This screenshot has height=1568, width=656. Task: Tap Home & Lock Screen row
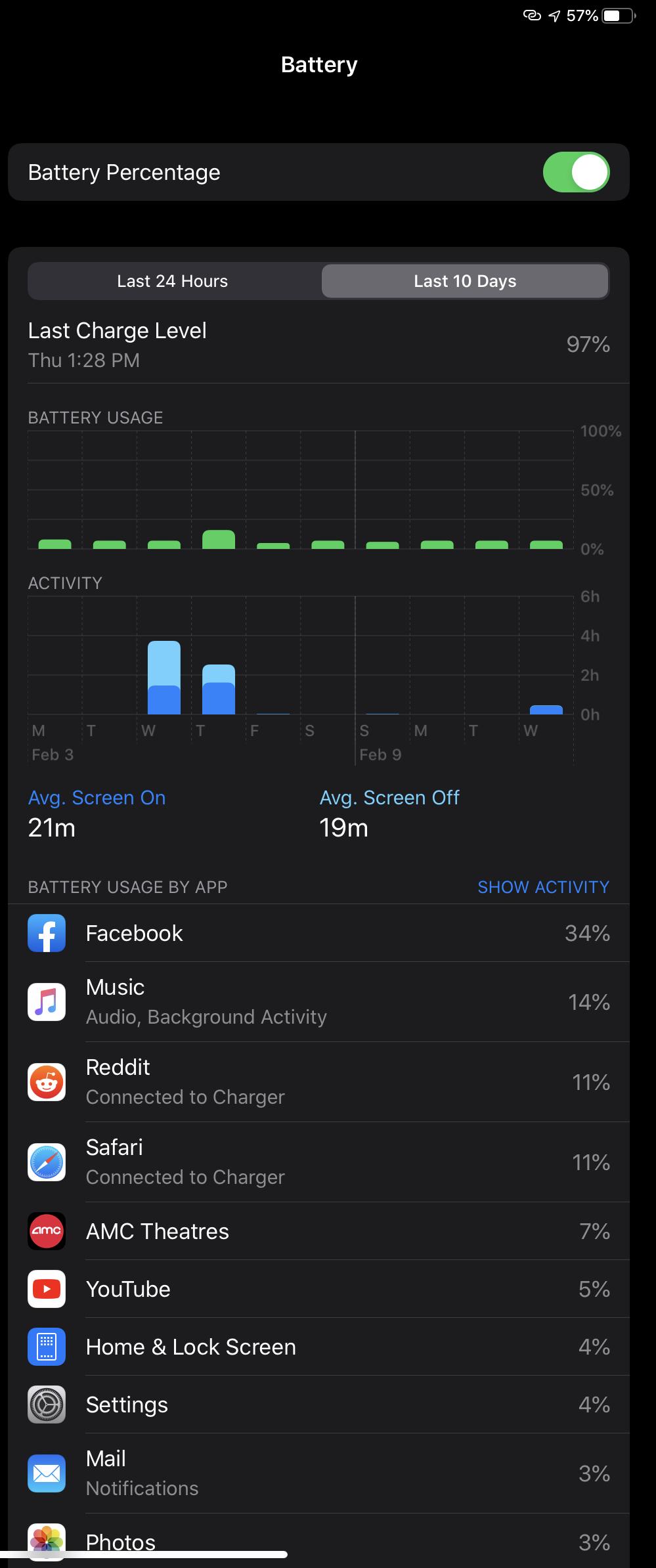pos(318,1347)
